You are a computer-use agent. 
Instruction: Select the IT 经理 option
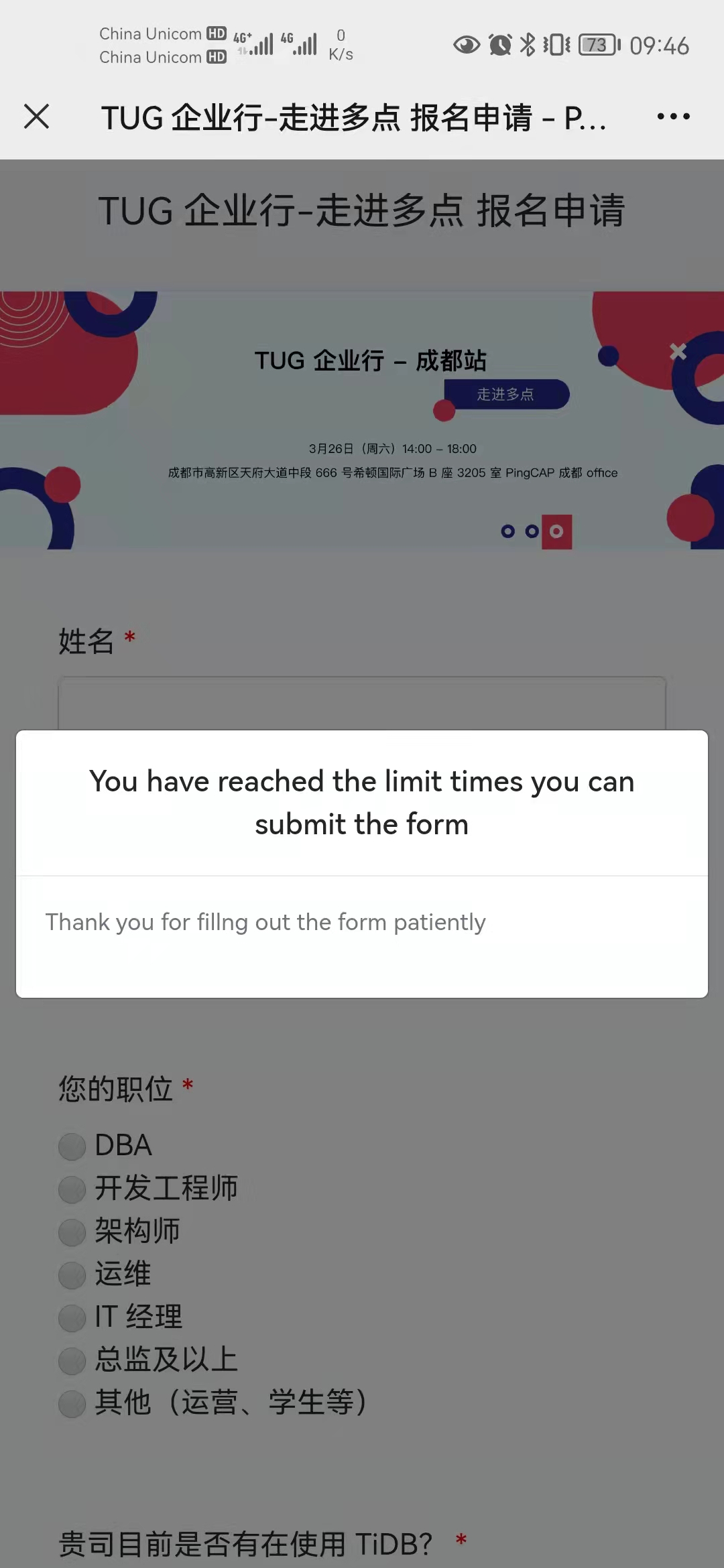[x=72, y=1318]
